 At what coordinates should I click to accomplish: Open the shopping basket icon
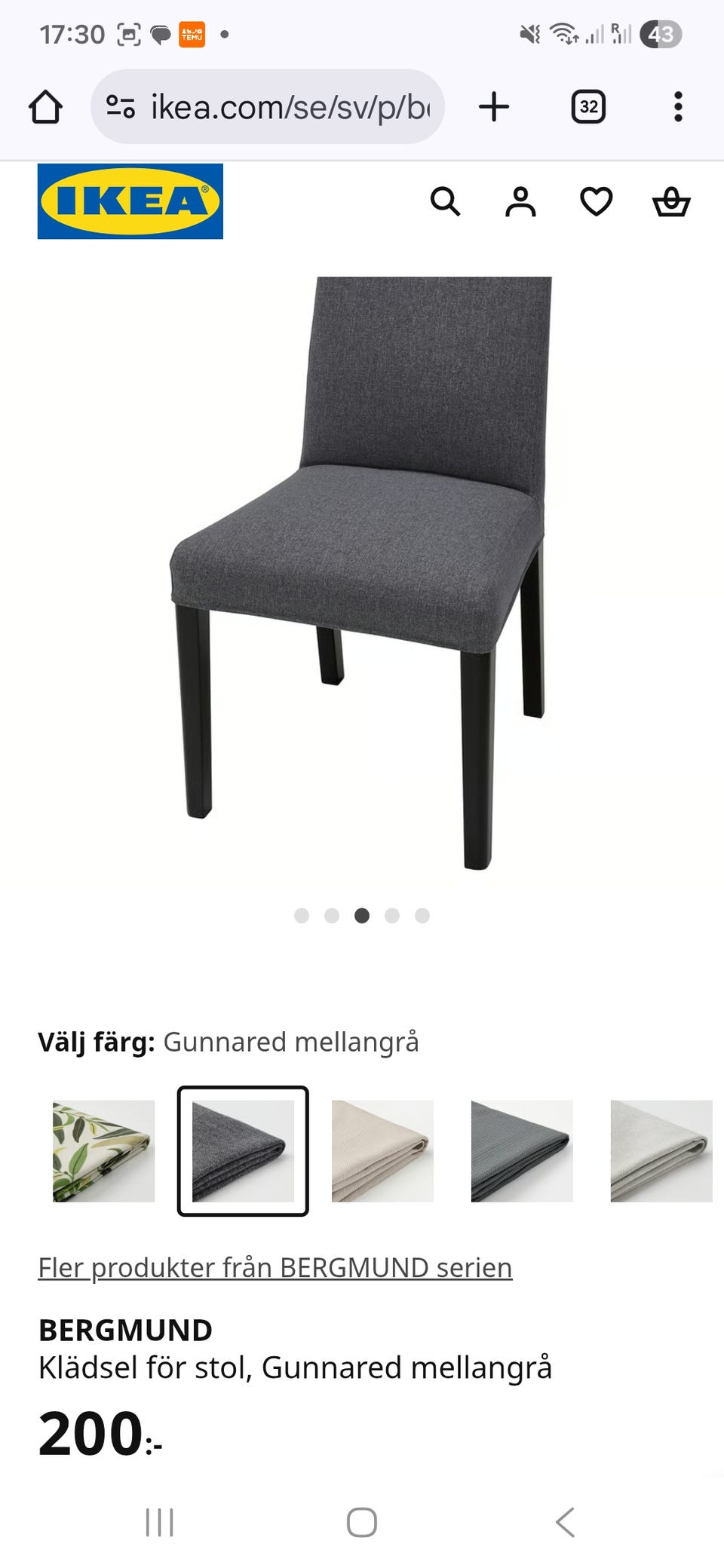point(672,202)
